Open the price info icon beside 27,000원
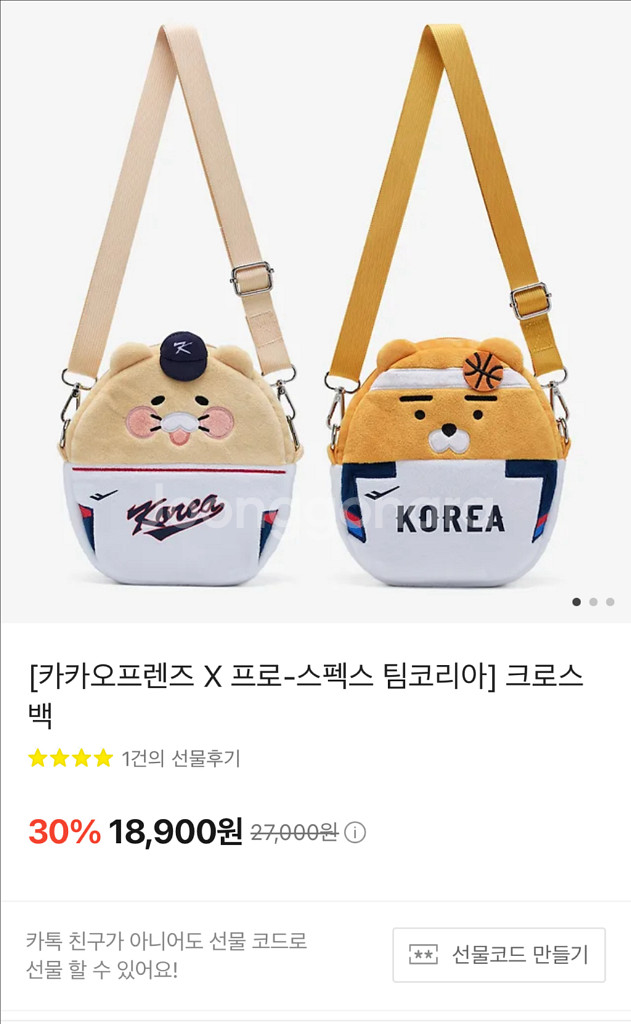Image resolution: width=631 pixels, height=1024 pixels. point(356,833)
